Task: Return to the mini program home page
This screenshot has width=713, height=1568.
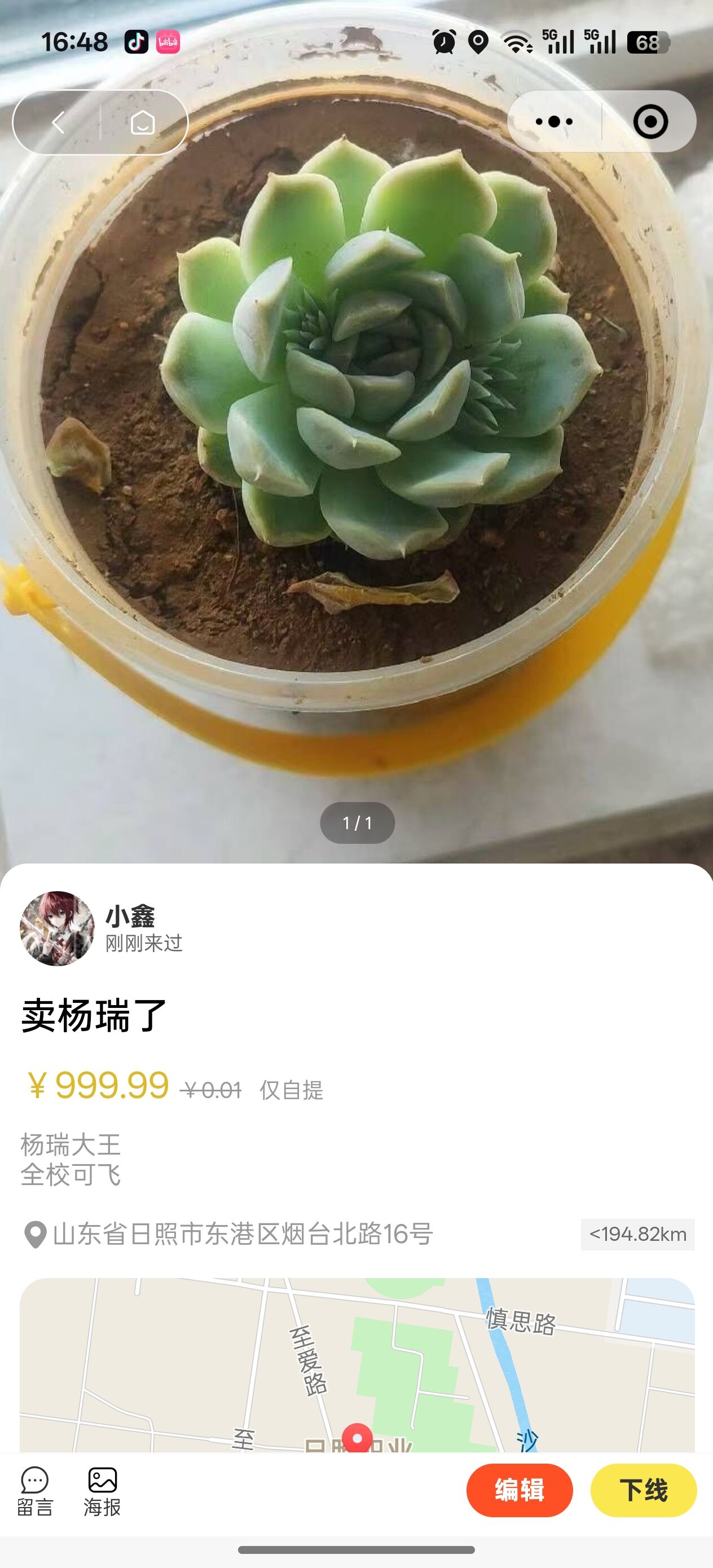Action: (x=143, y=123)
